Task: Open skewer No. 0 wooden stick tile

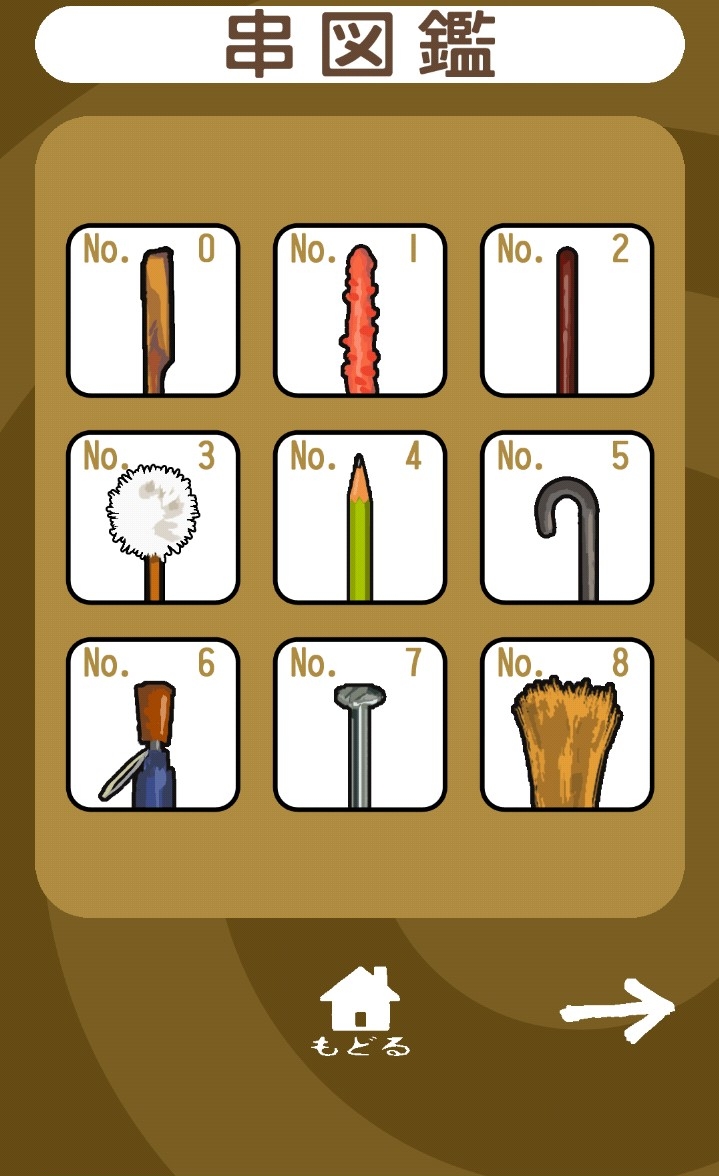Action: pyautogui.click(x=153, y=311)
